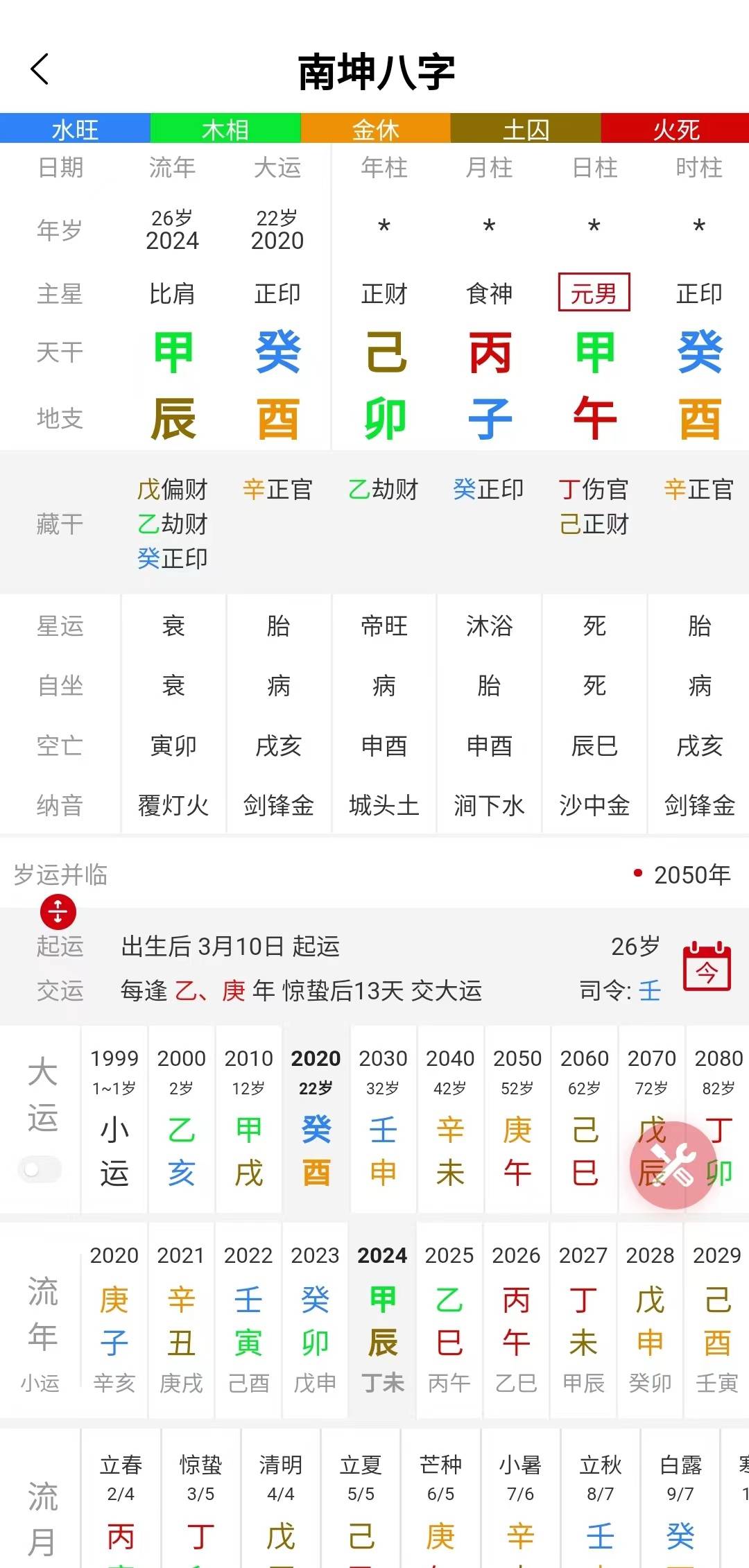Image resolution: width=749 pixels, height=1568 pixels.
Task: Choose the 1999 小运 column
Action: (114, 1118)
